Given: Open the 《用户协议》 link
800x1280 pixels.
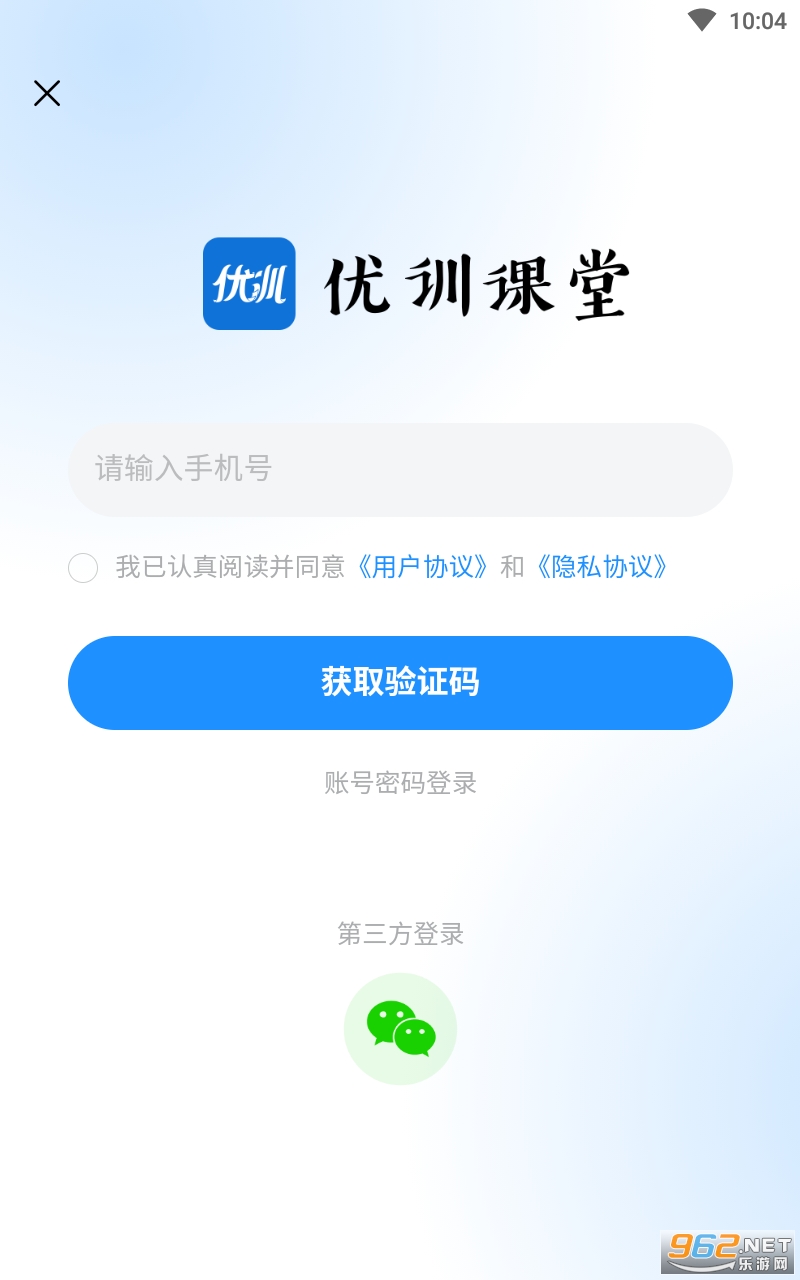Looking at the screenshot, I should coord(423,567).
